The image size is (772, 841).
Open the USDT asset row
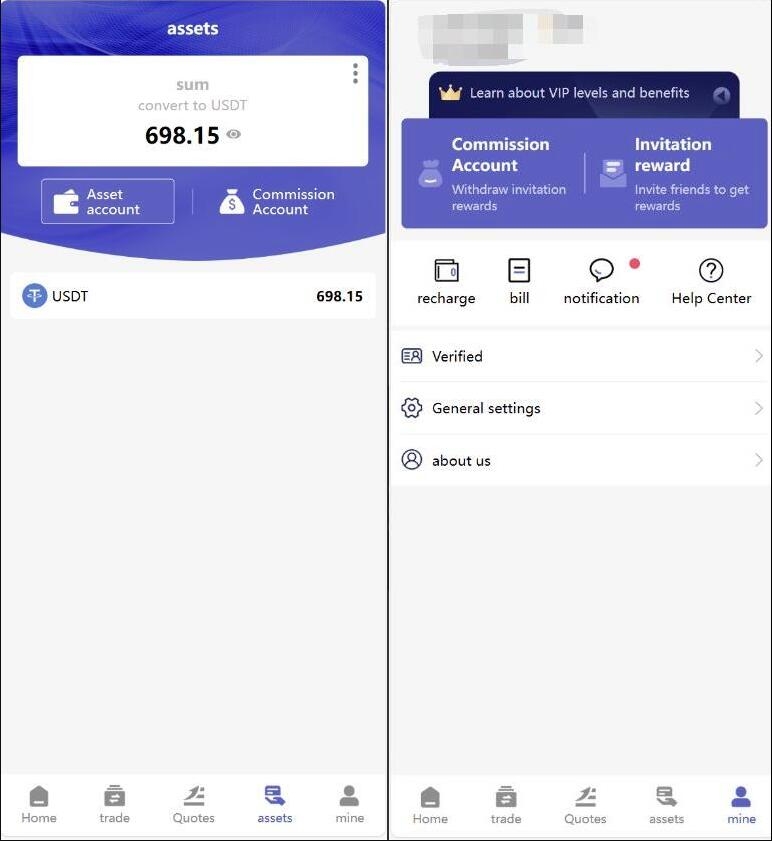[x=192, y=296]
